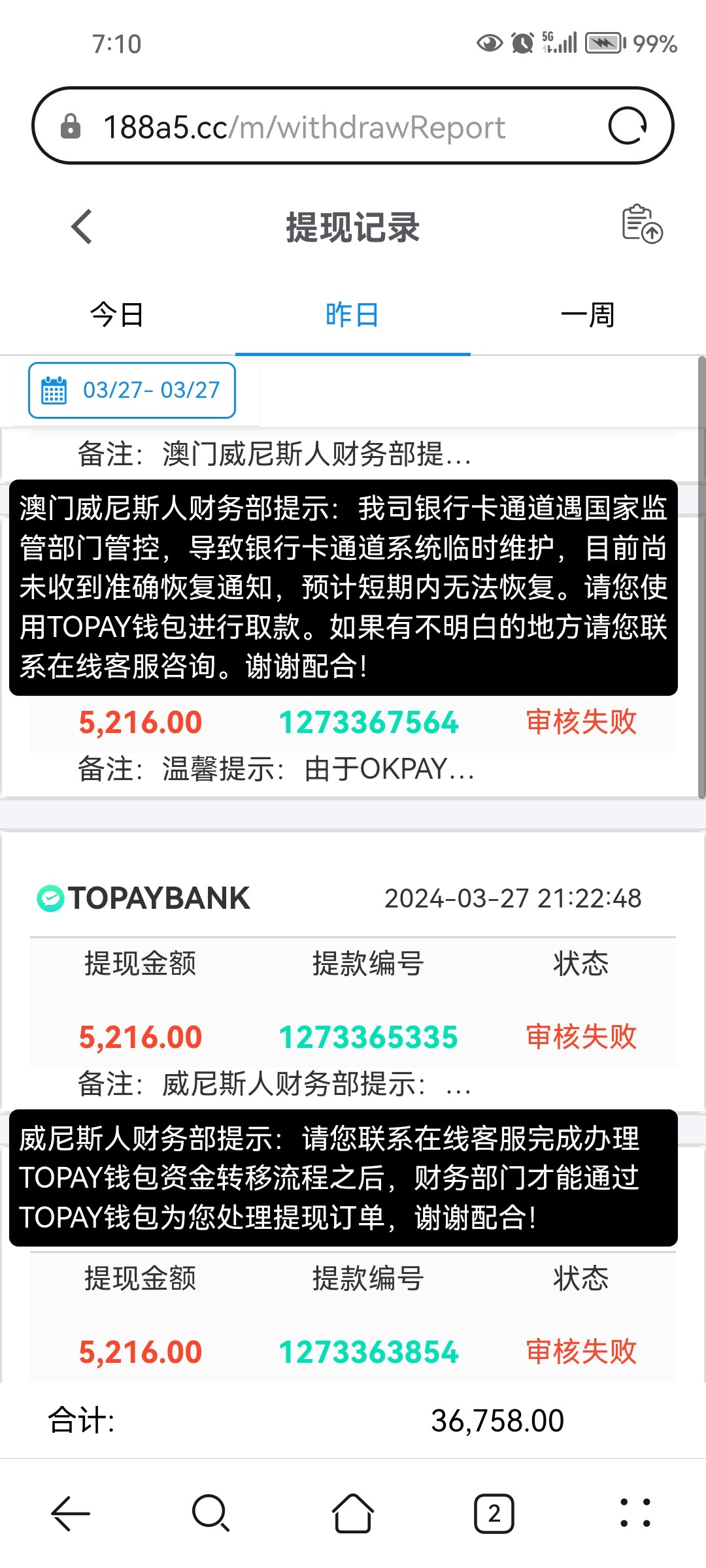Open the 03/27–03/27 date range picker
This screenshot has height=1568, width=706.
[x=131, y=390]
